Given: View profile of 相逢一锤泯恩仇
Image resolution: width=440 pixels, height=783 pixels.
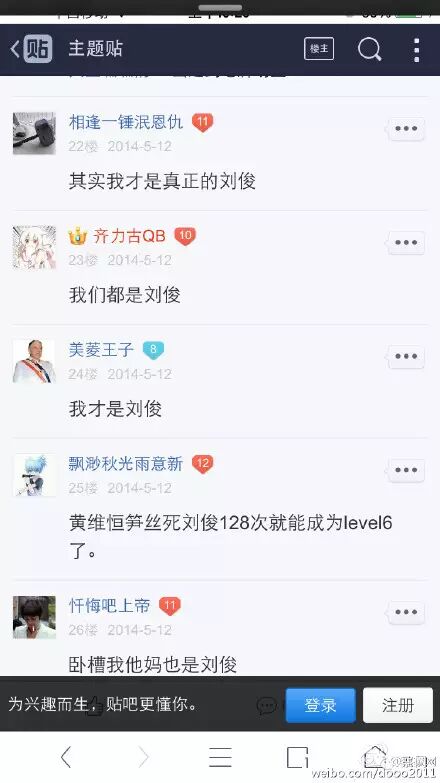Looking at the screenshot, I should tap(126, 122).
